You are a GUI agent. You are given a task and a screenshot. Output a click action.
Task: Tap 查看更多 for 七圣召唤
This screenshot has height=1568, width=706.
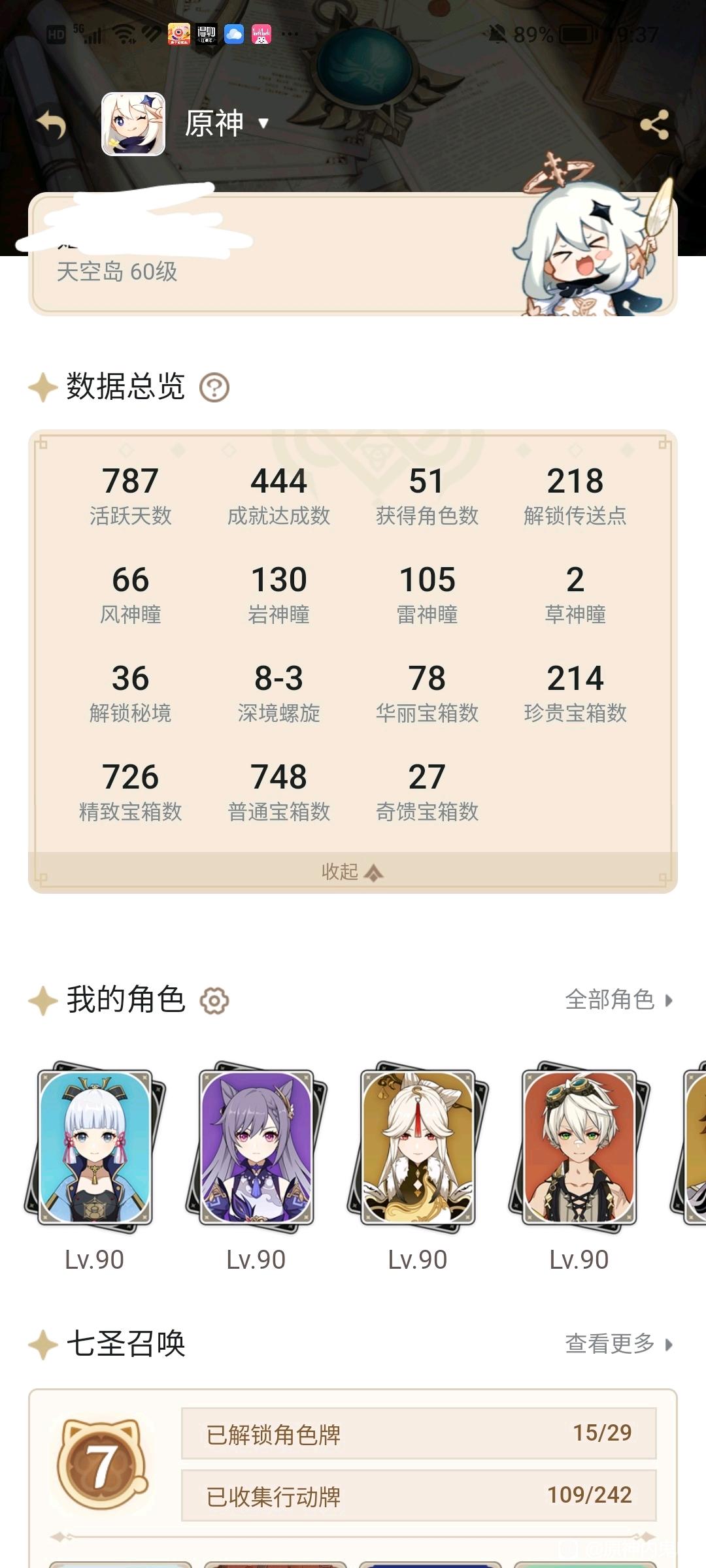click(618, 1344)
